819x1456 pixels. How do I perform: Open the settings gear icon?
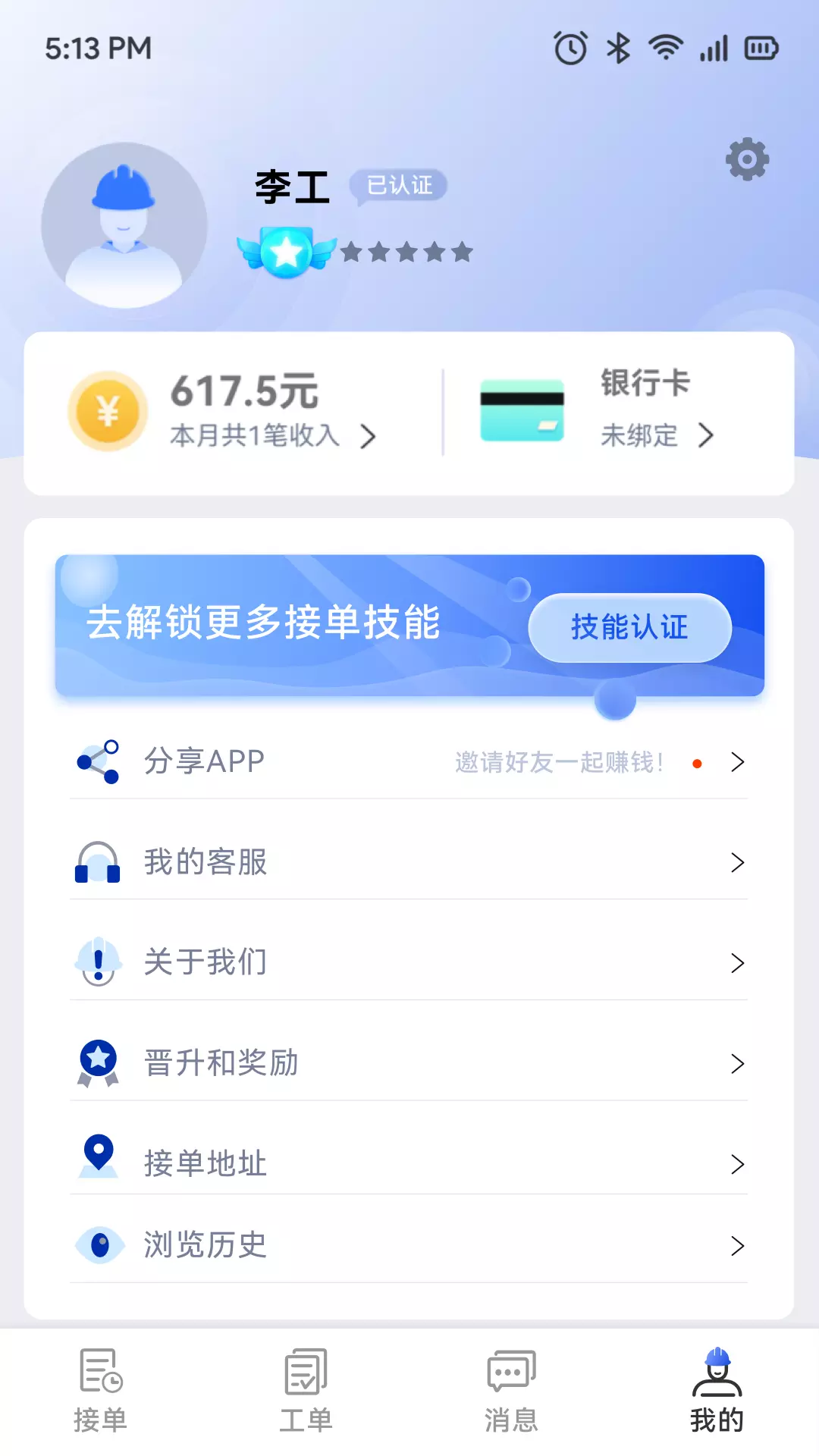(747, 159)
